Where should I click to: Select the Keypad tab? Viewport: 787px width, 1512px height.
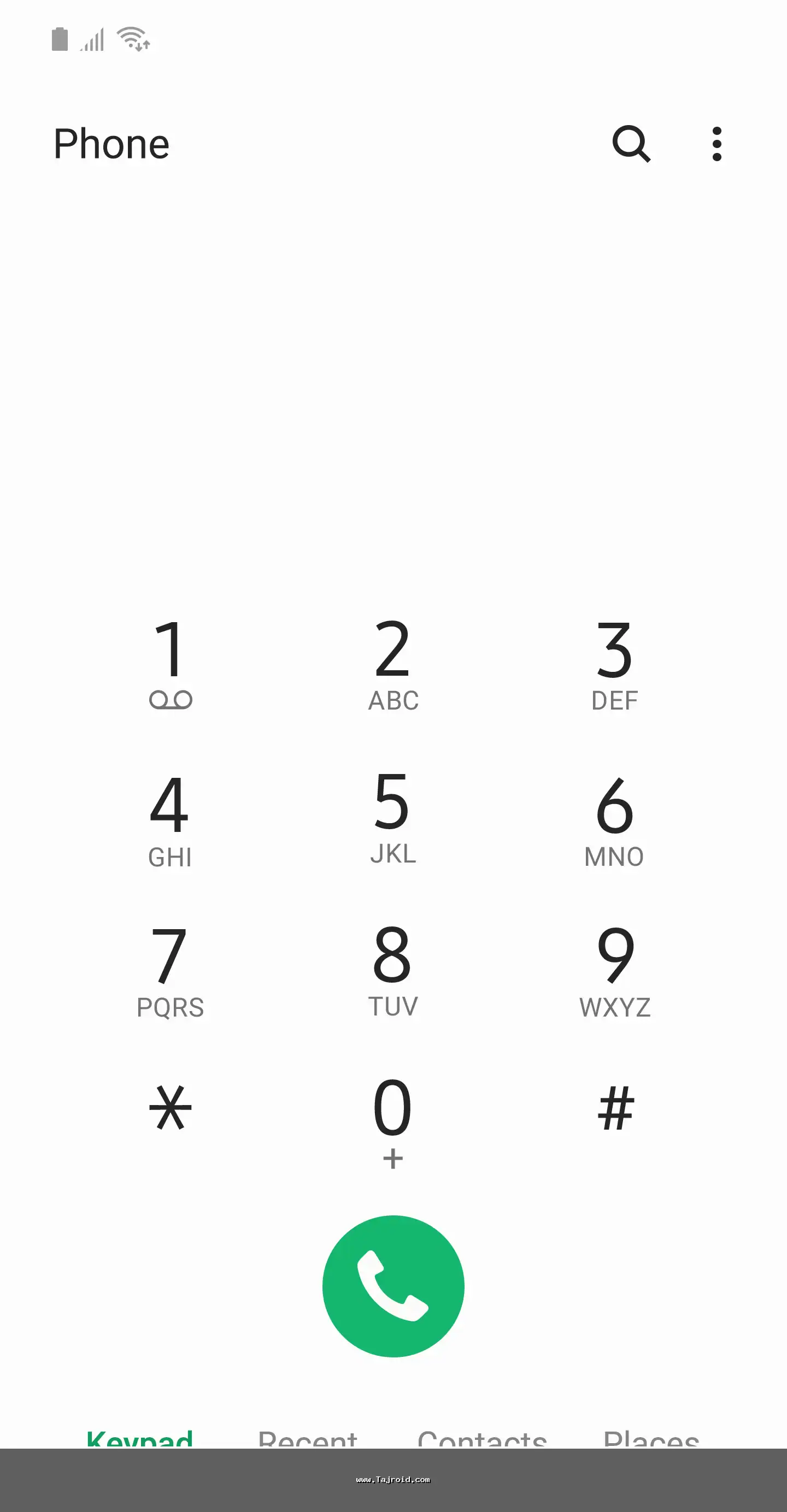tap(140, 1438)
